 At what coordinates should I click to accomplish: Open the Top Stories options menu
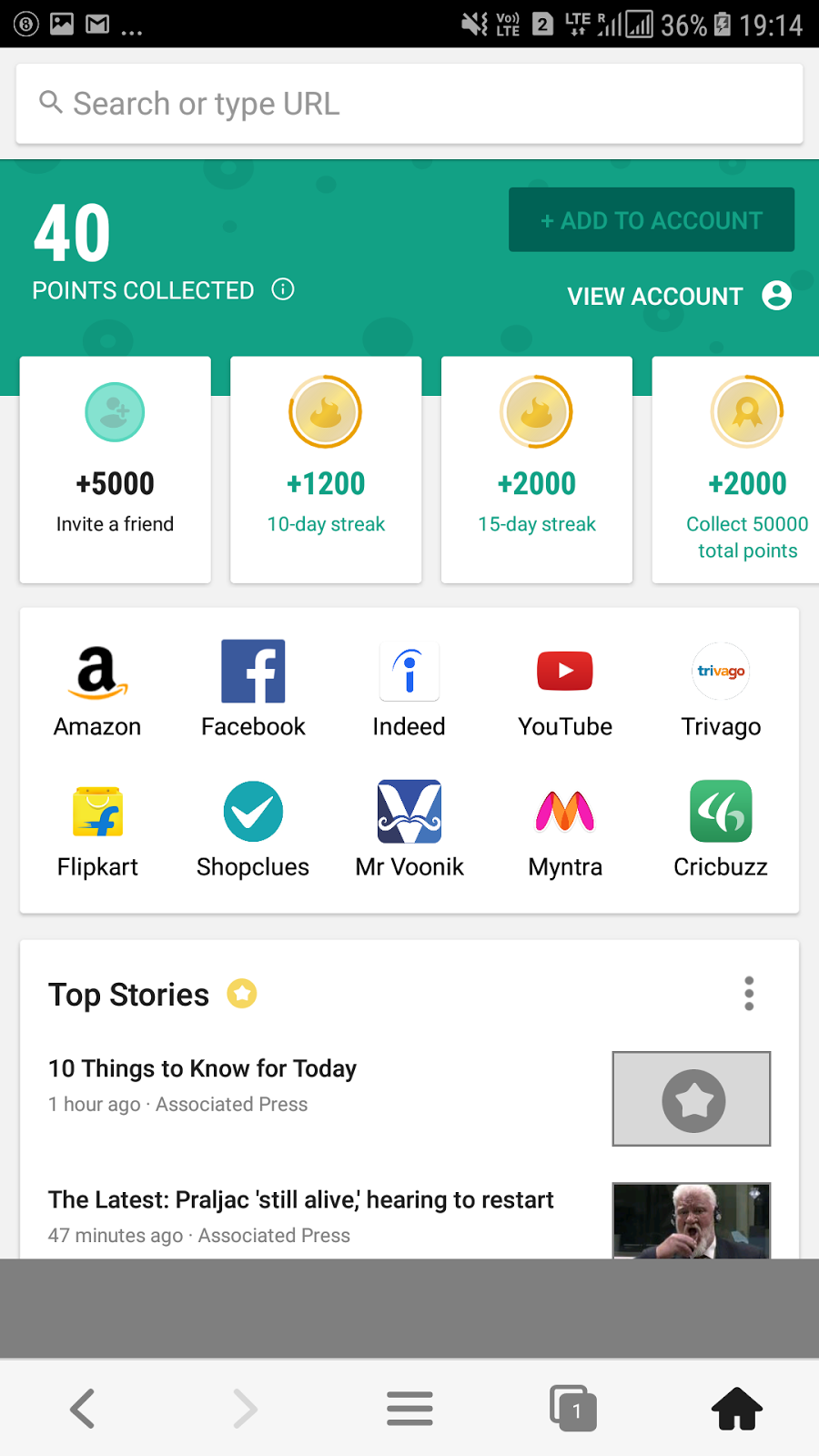pyautogui.click(x=749, y=993)
